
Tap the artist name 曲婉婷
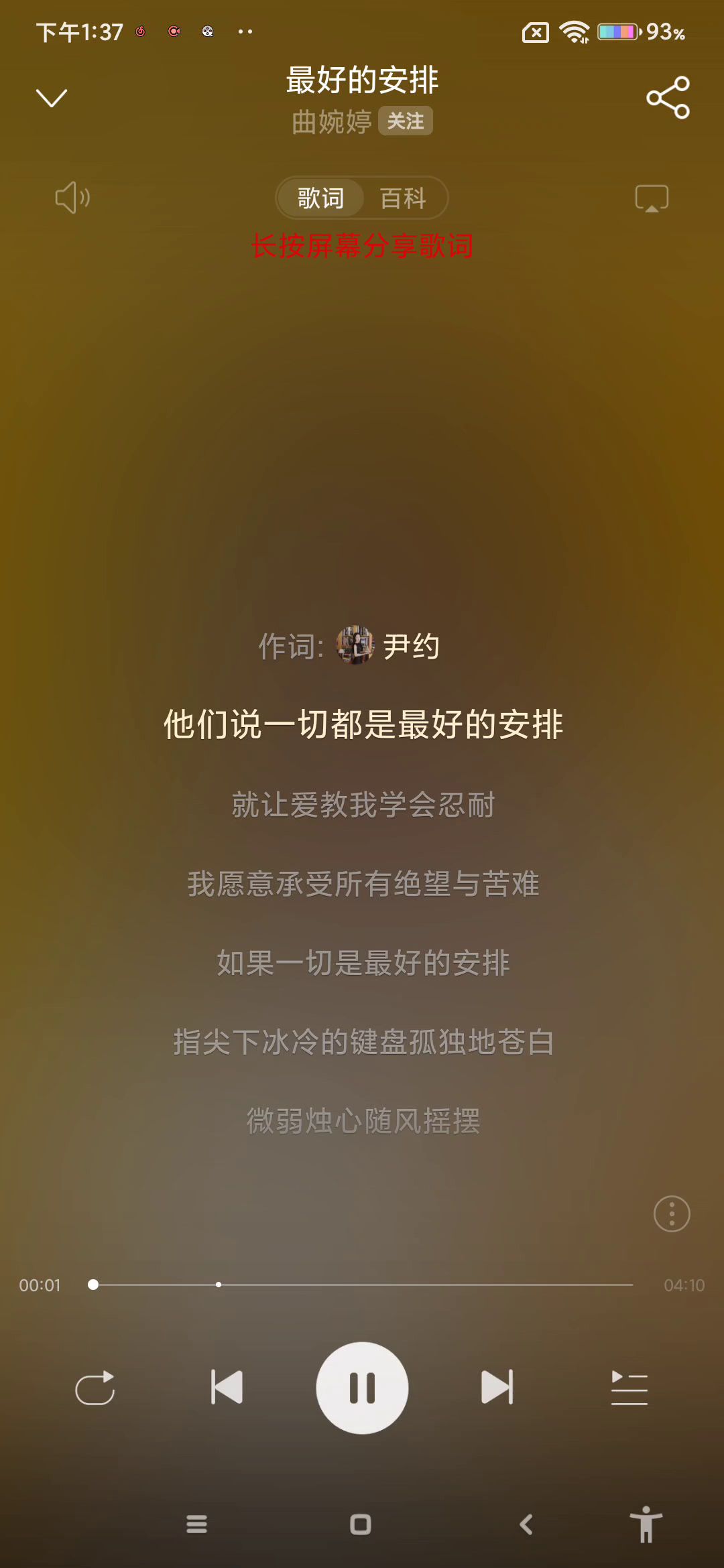(331, 122)
